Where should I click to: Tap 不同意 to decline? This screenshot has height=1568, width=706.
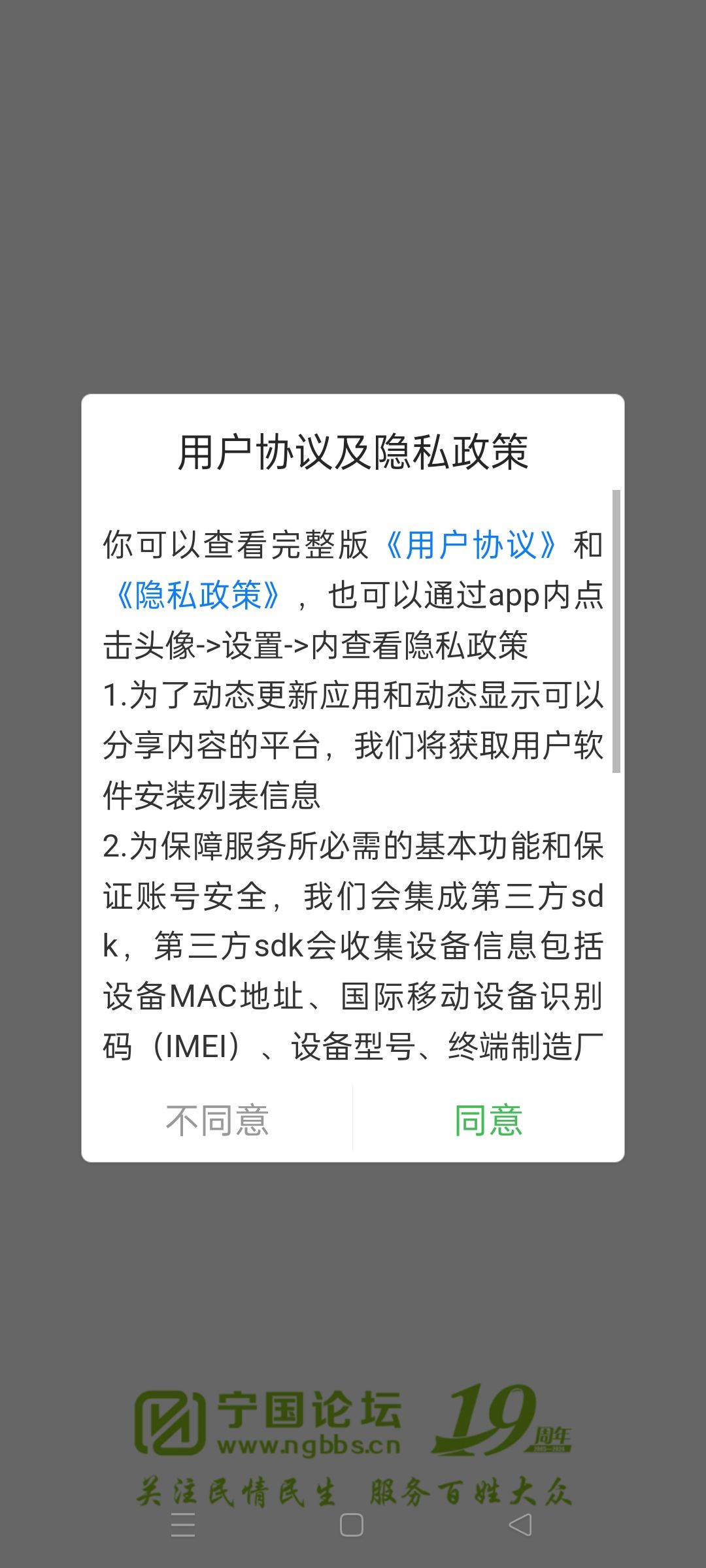click(x=217, y=1120)
